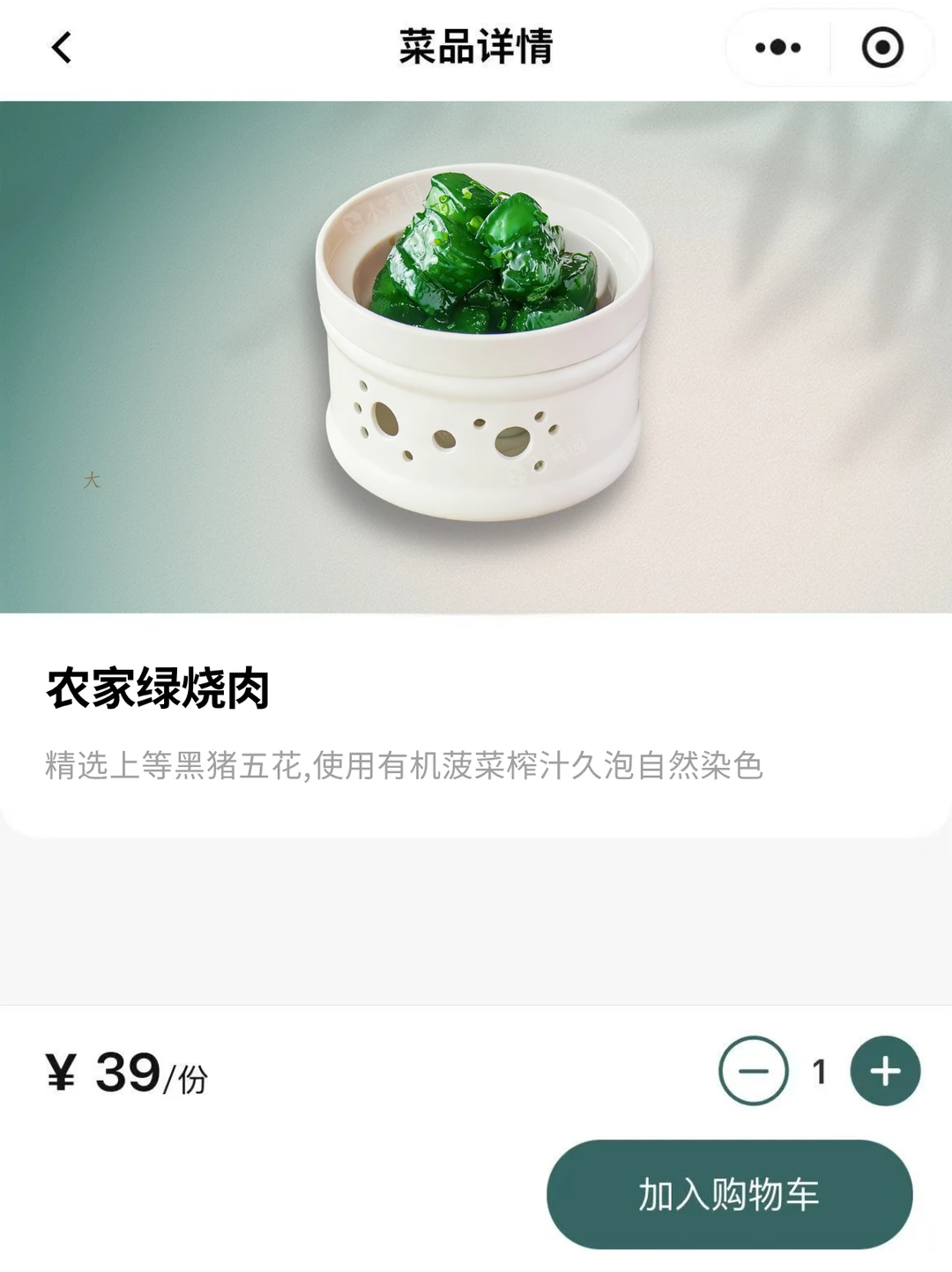Decrease quantity with the minus button
The height and width of the screenshot is (1272, 952).
[x=754, y=1071]
